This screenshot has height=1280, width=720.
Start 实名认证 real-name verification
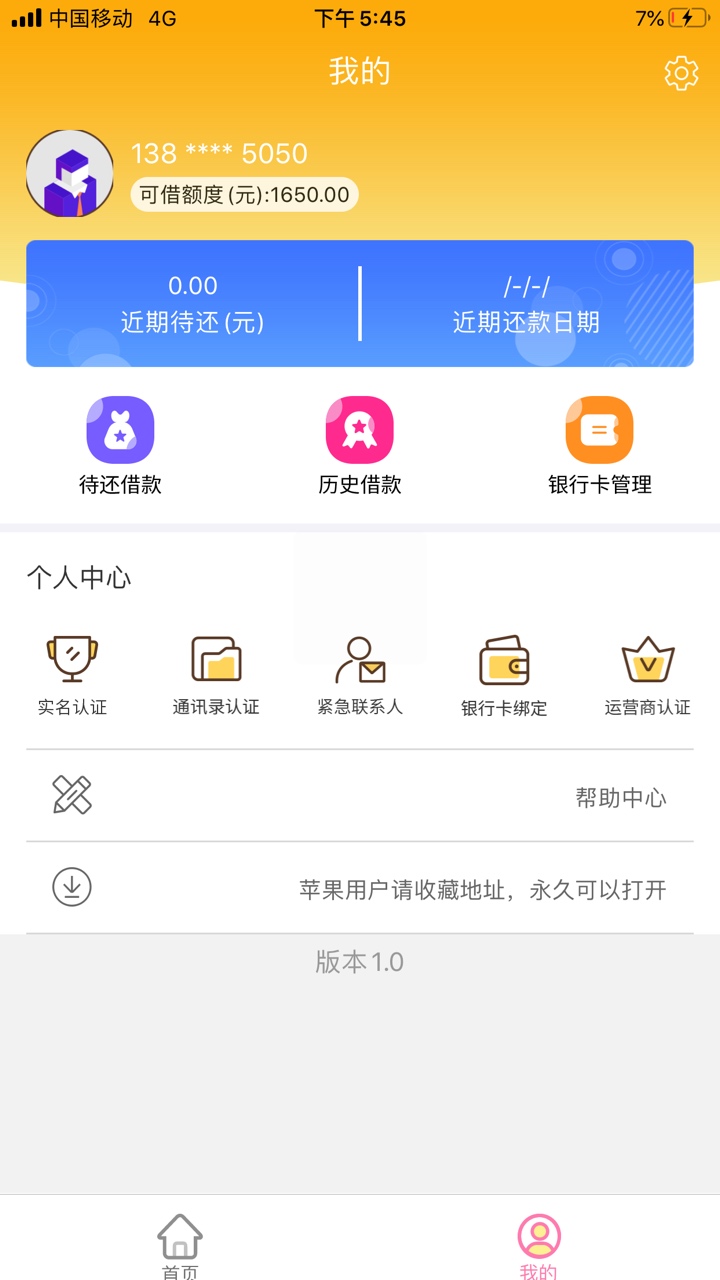72,676
